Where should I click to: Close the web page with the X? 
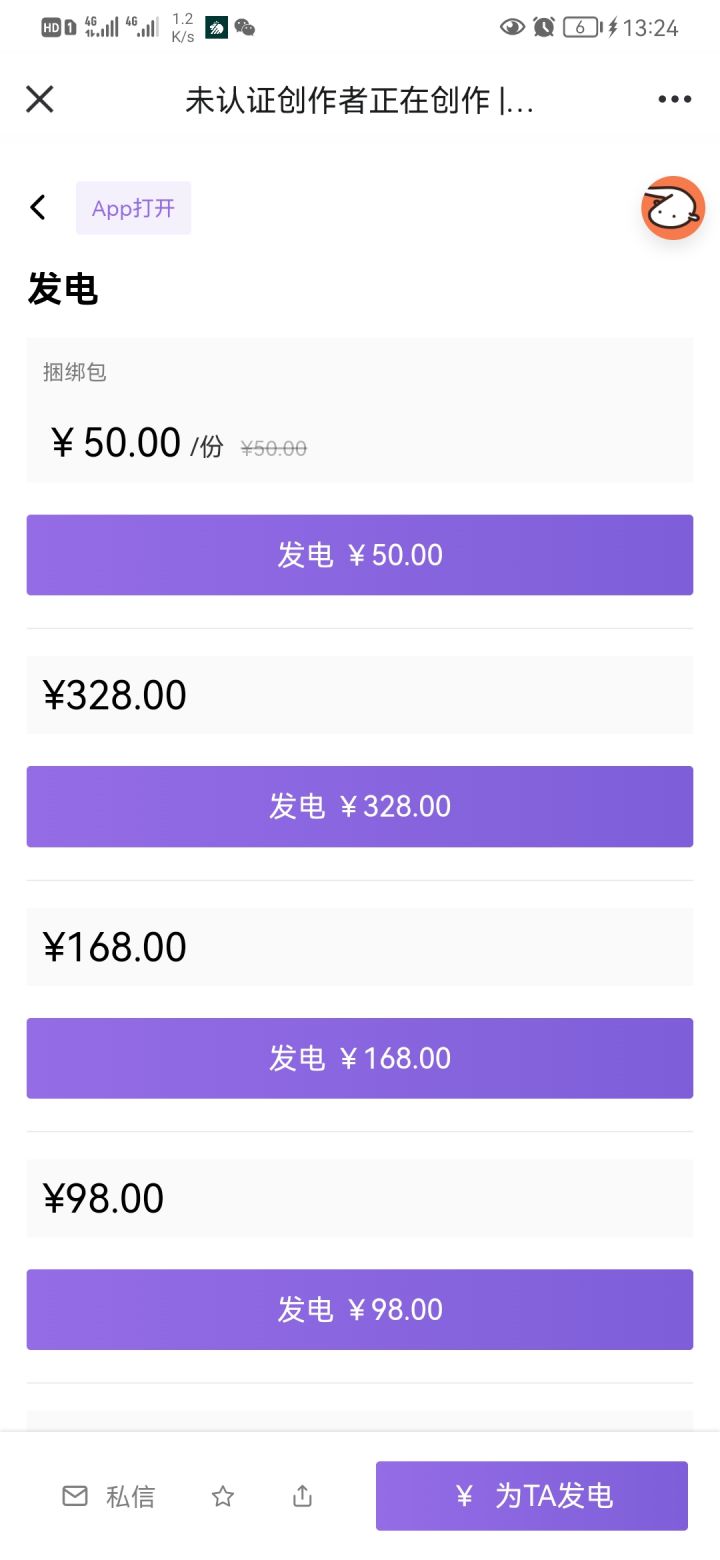40,99
